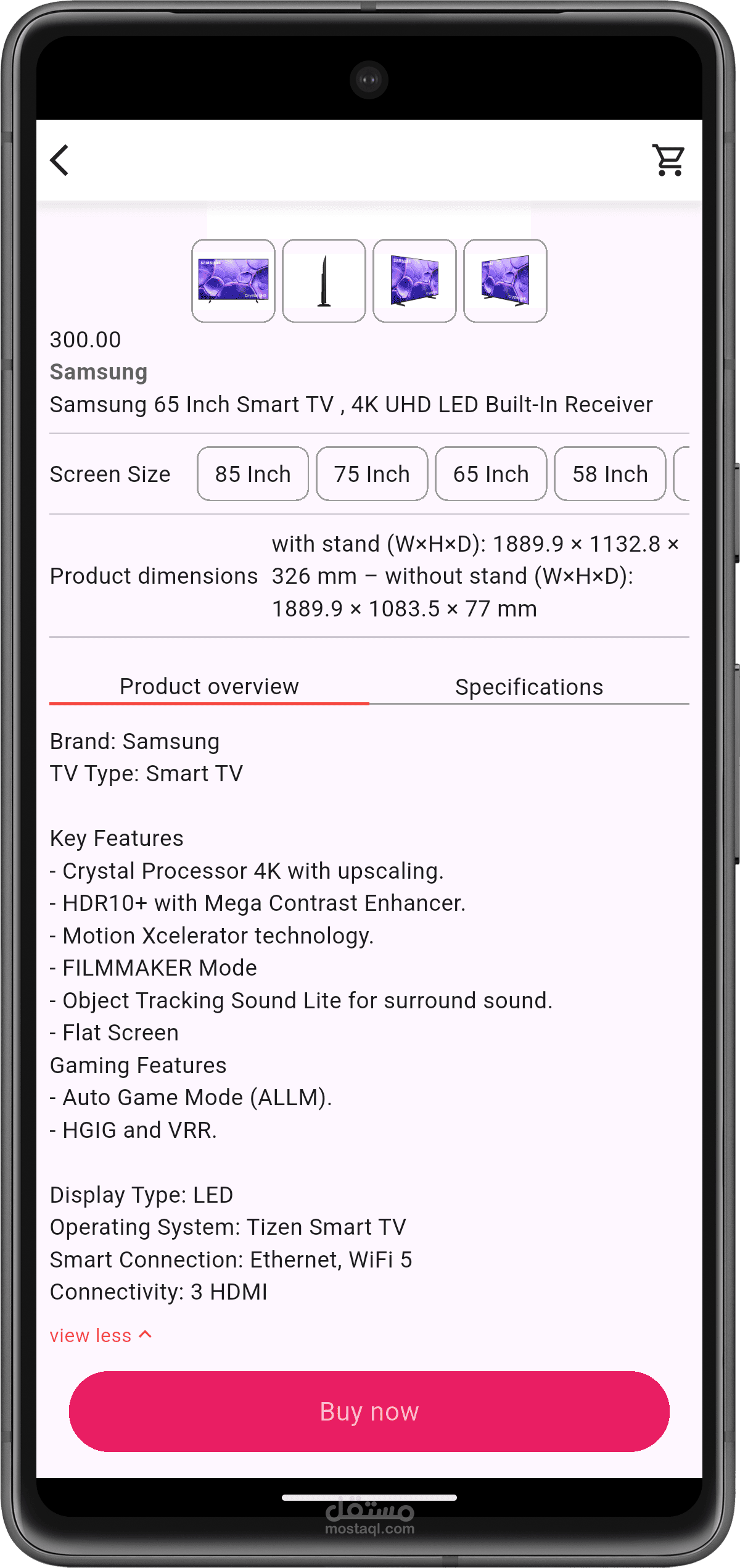Select the side-profile TV thumbnail
The width and height of the screenshot is (740, 1568).
(324, 281)
